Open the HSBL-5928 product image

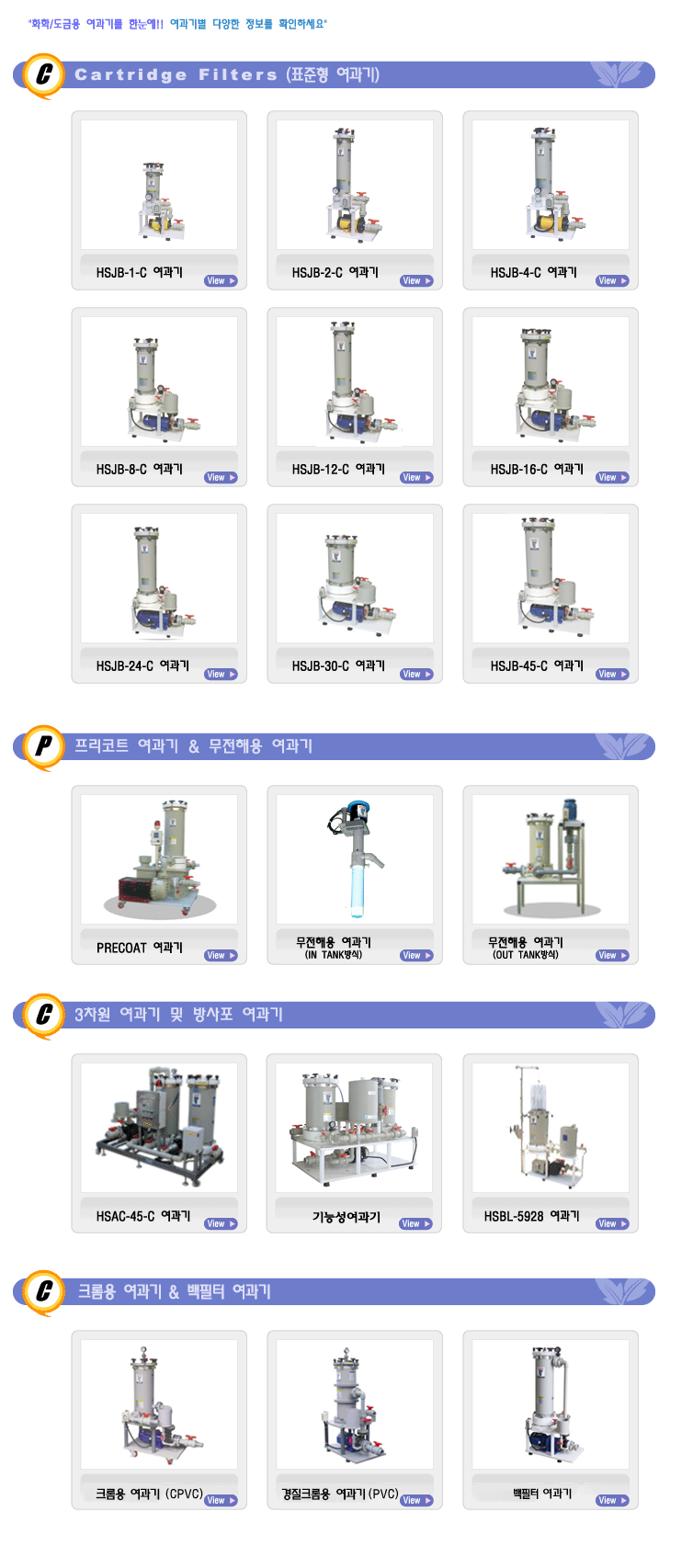(x=551, y=1128)
